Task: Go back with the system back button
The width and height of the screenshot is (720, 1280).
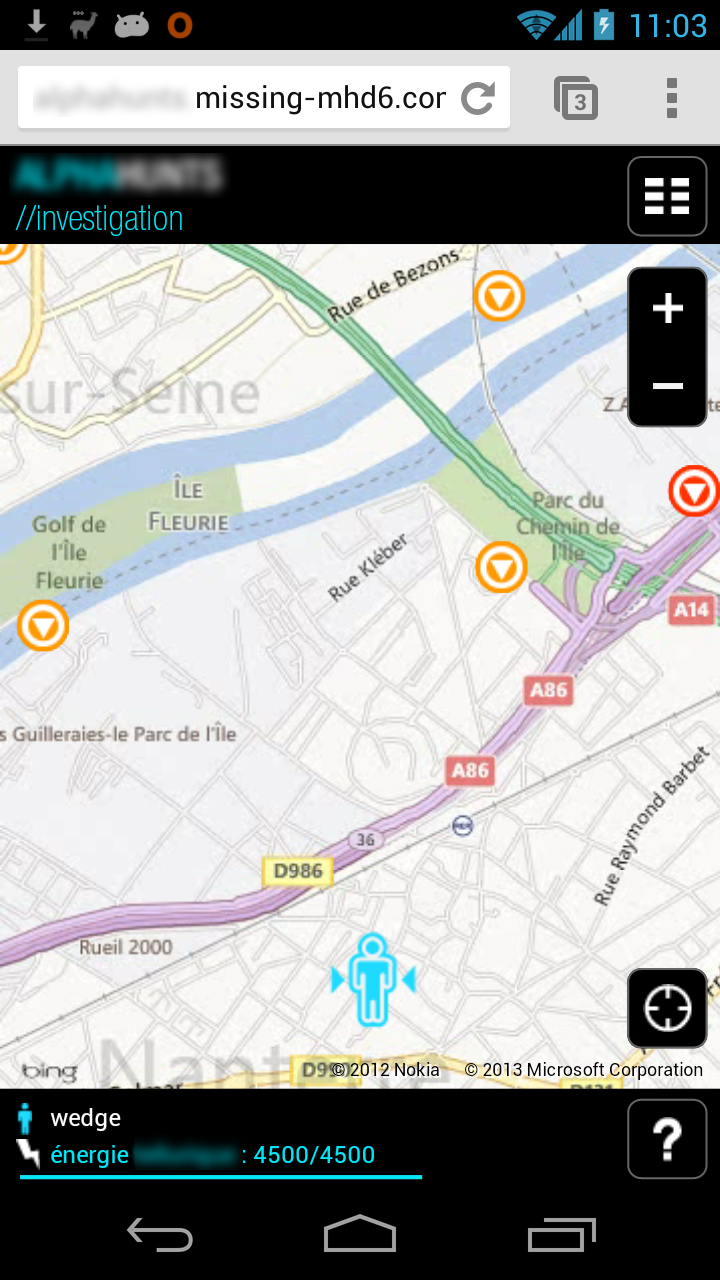Action: tap(160, 1234)
